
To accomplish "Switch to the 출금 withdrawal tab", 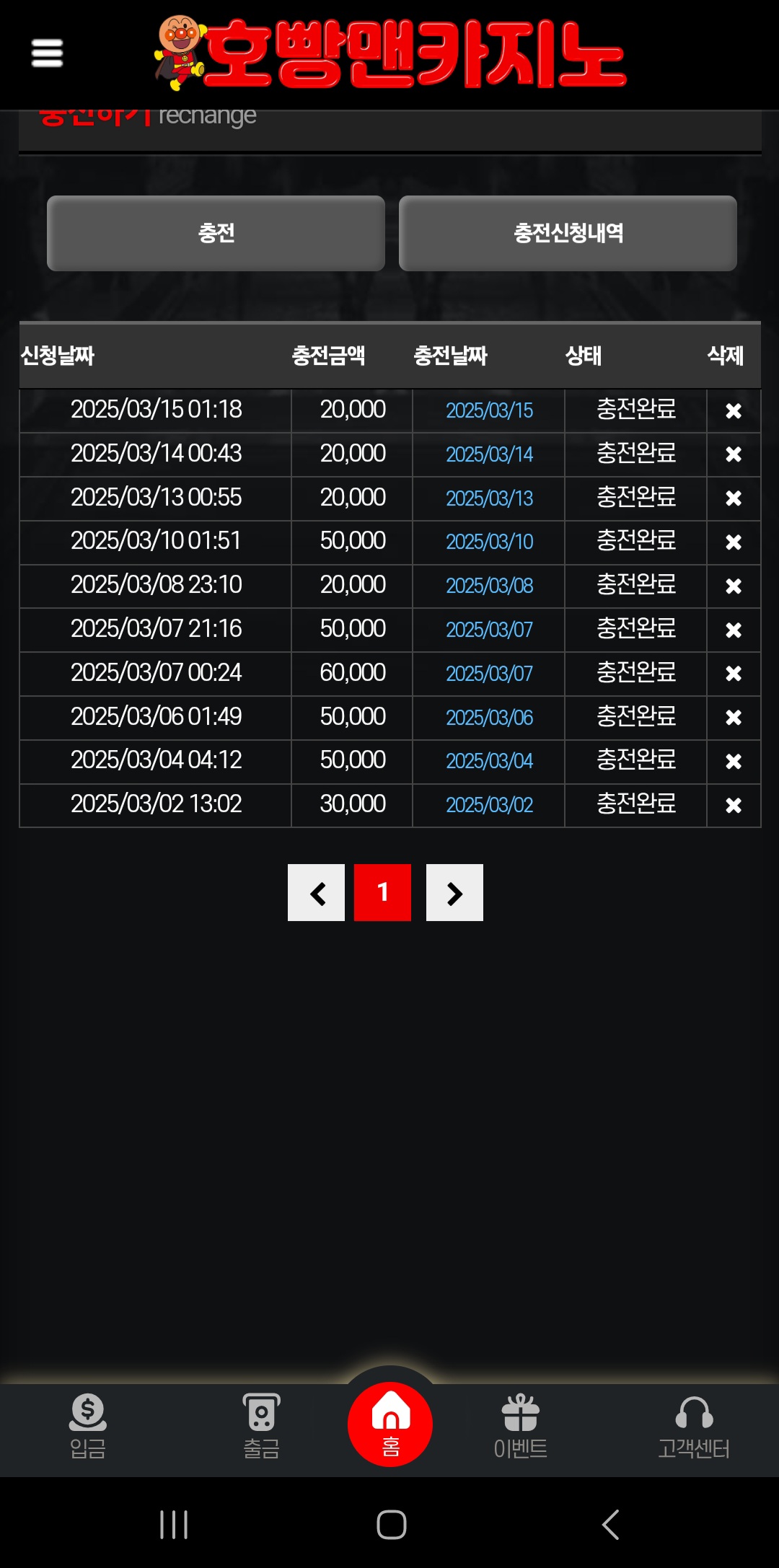I will click(261, 1425).
